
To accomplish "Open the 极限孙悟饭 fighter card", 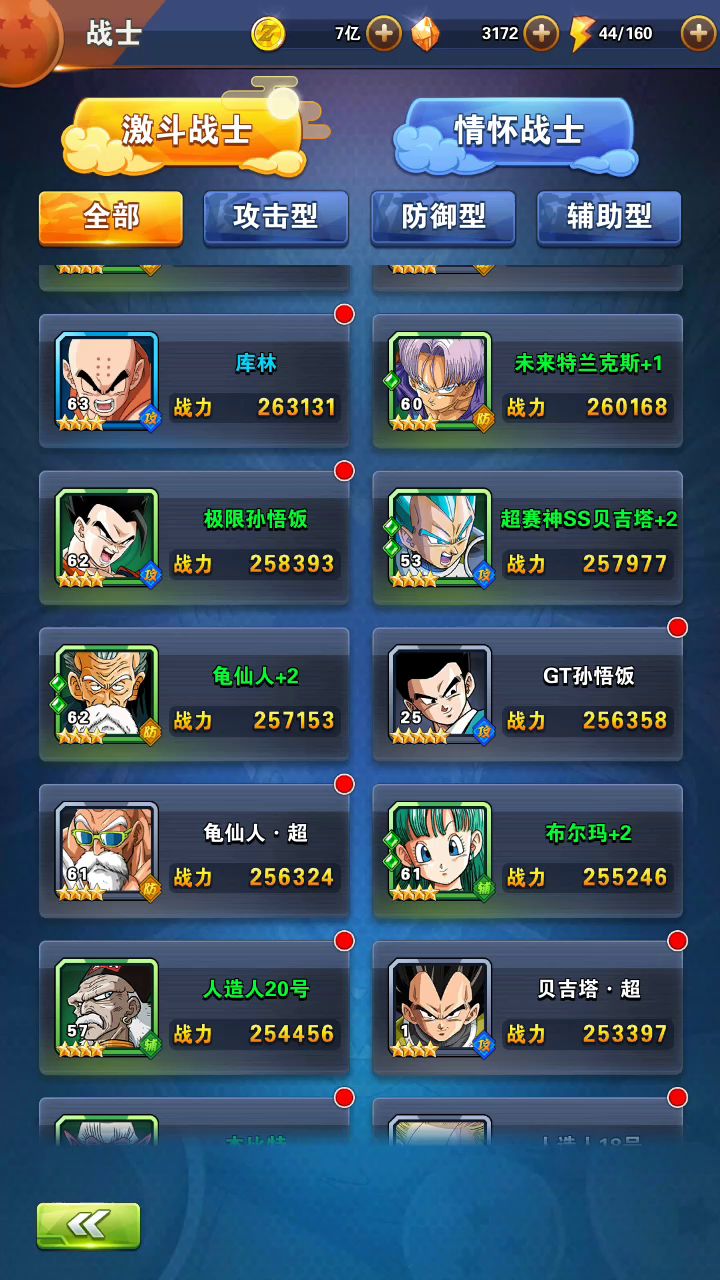I will (x=194, y=539).
